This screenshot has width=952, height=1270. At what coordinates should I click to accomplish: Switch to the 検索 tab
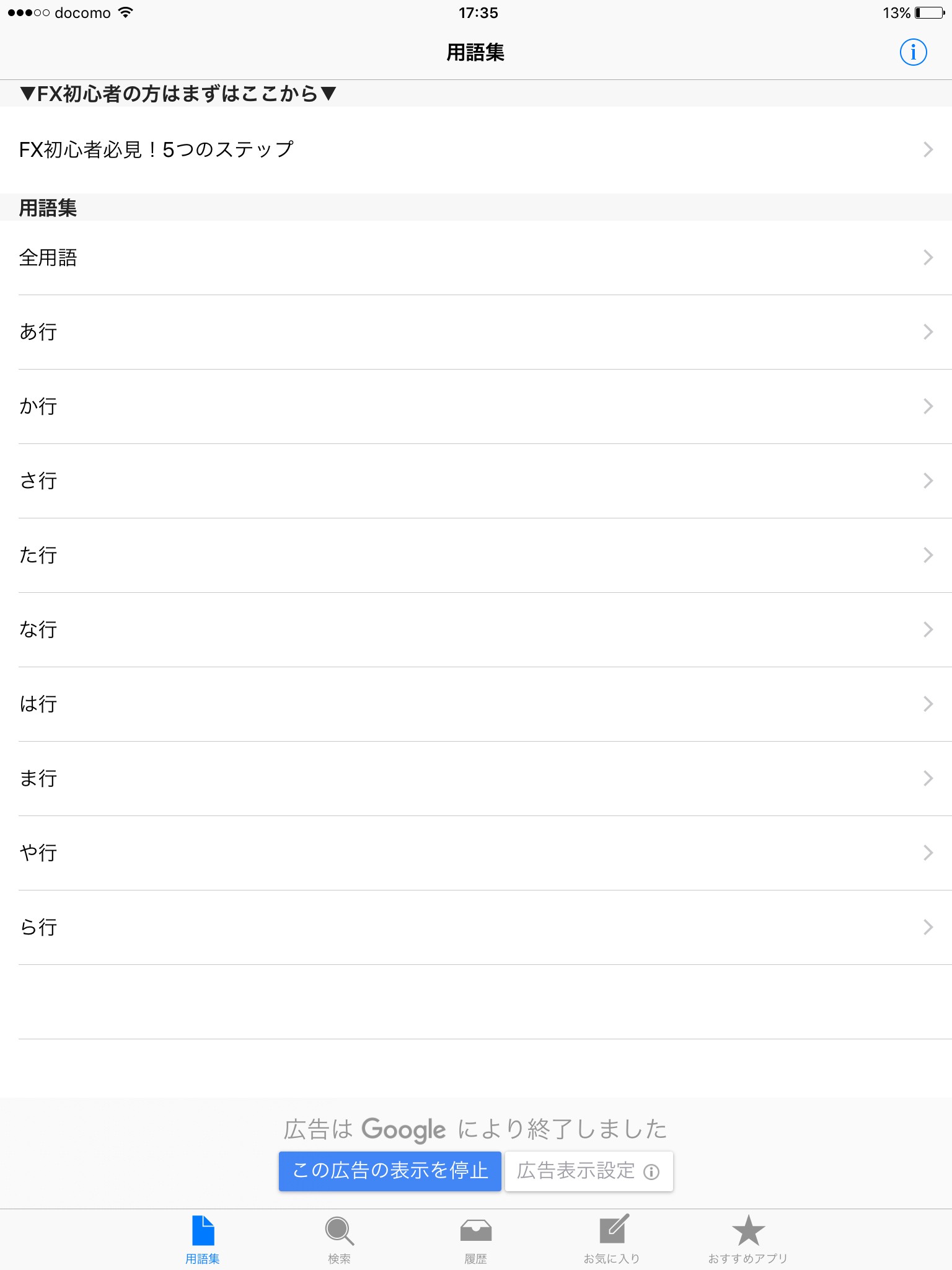point(340,1239)
